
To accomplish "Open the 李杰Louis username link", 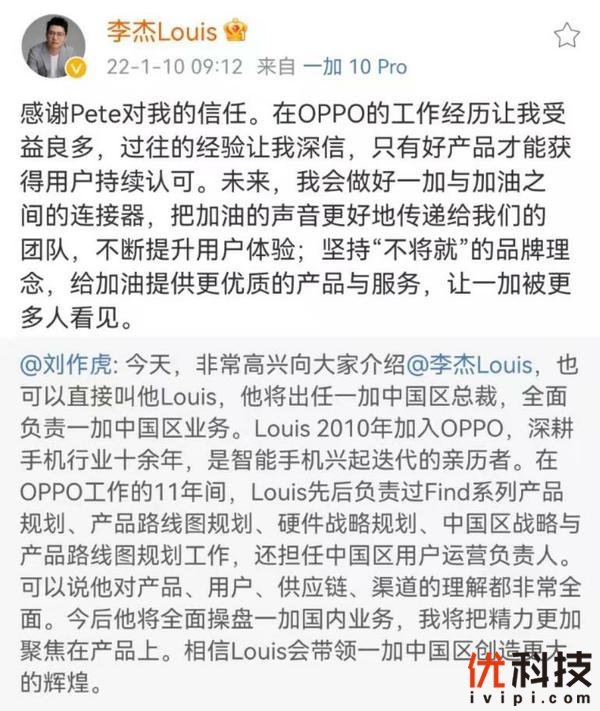I will click(161, 31).
